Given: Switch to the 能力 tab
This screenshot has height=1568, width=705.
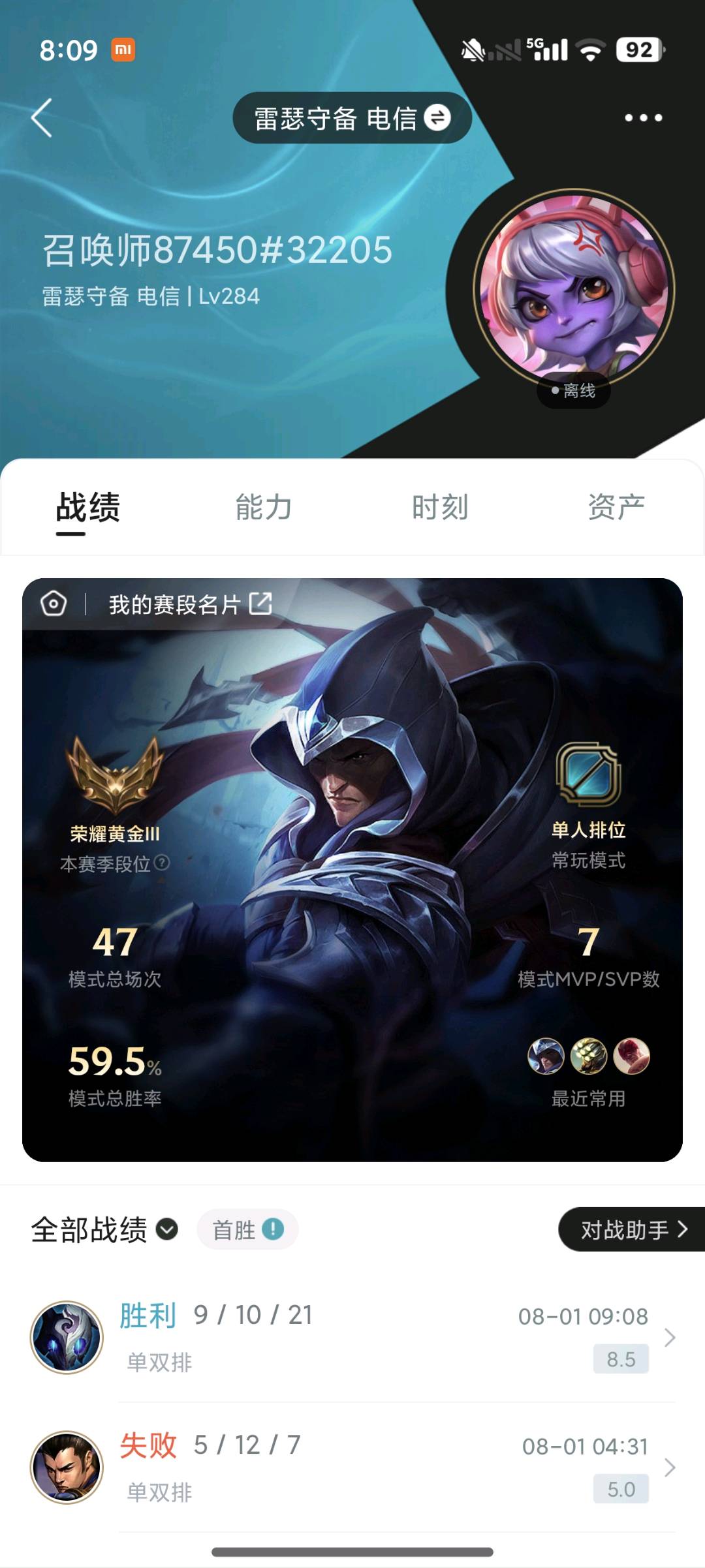Looking at the screenshot, I should (x=264, y=508).
